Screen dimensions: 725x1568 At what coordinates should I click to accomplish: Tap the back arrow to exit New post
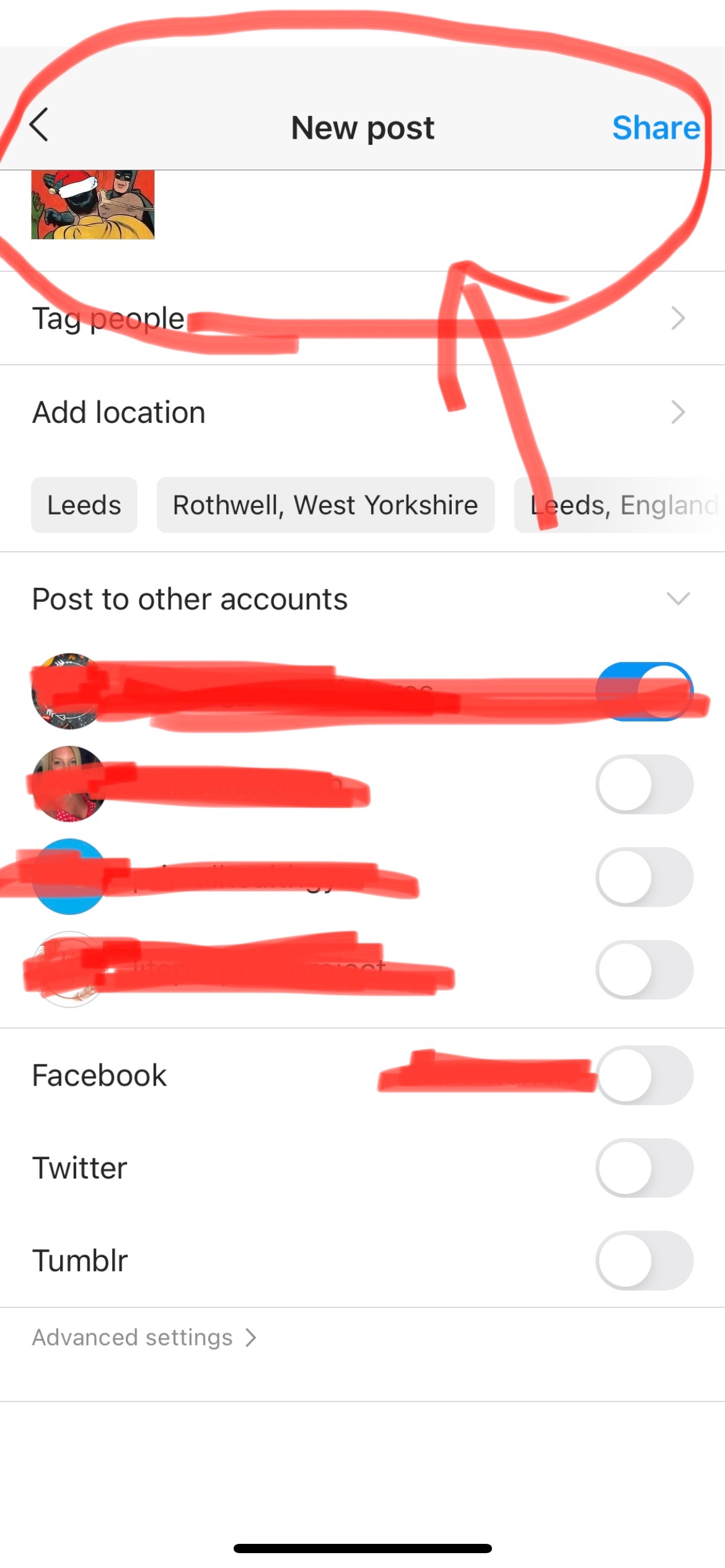click(40, 127)
